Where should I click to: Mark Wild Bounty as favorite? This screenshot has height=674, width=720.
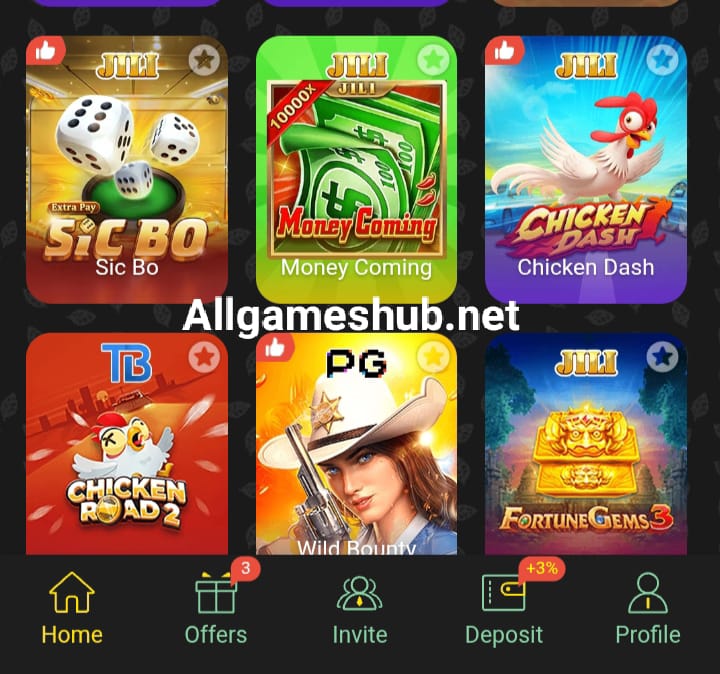433,356
